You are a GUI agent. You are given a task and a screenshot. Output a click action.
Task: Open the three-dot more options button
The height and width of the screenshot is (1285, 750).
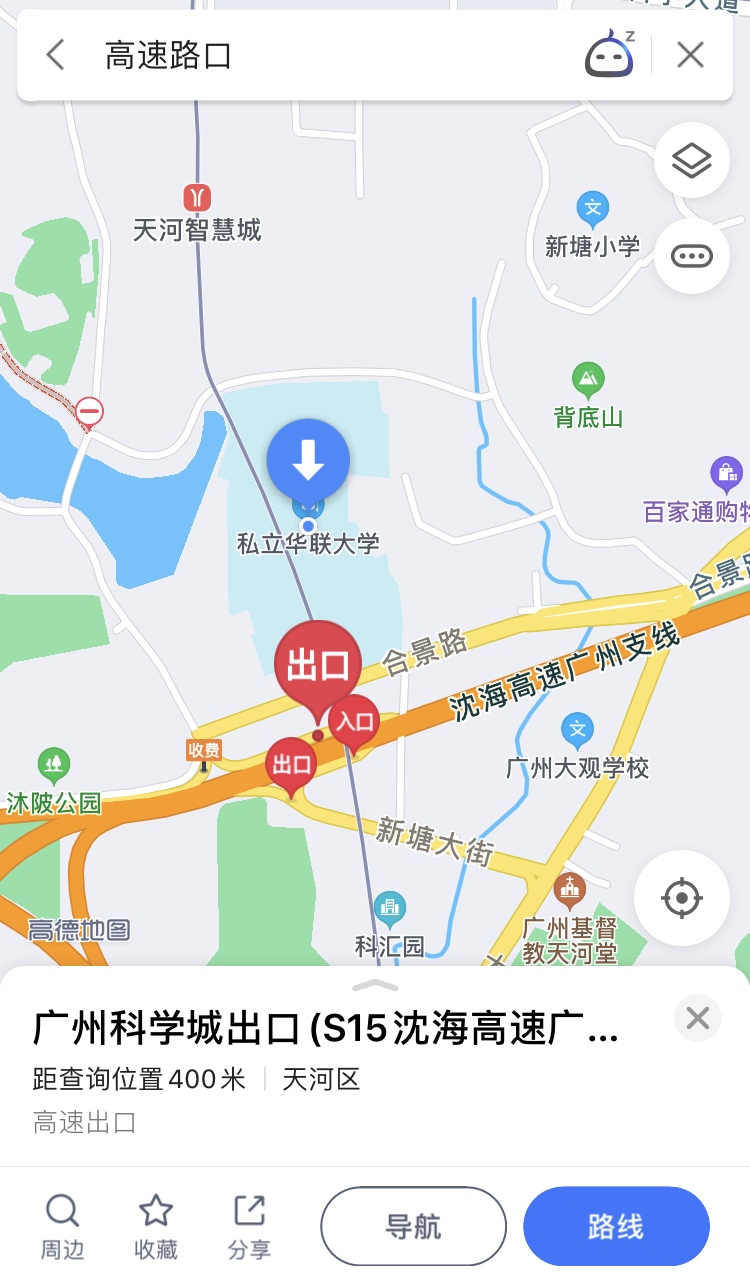point(692,256)
